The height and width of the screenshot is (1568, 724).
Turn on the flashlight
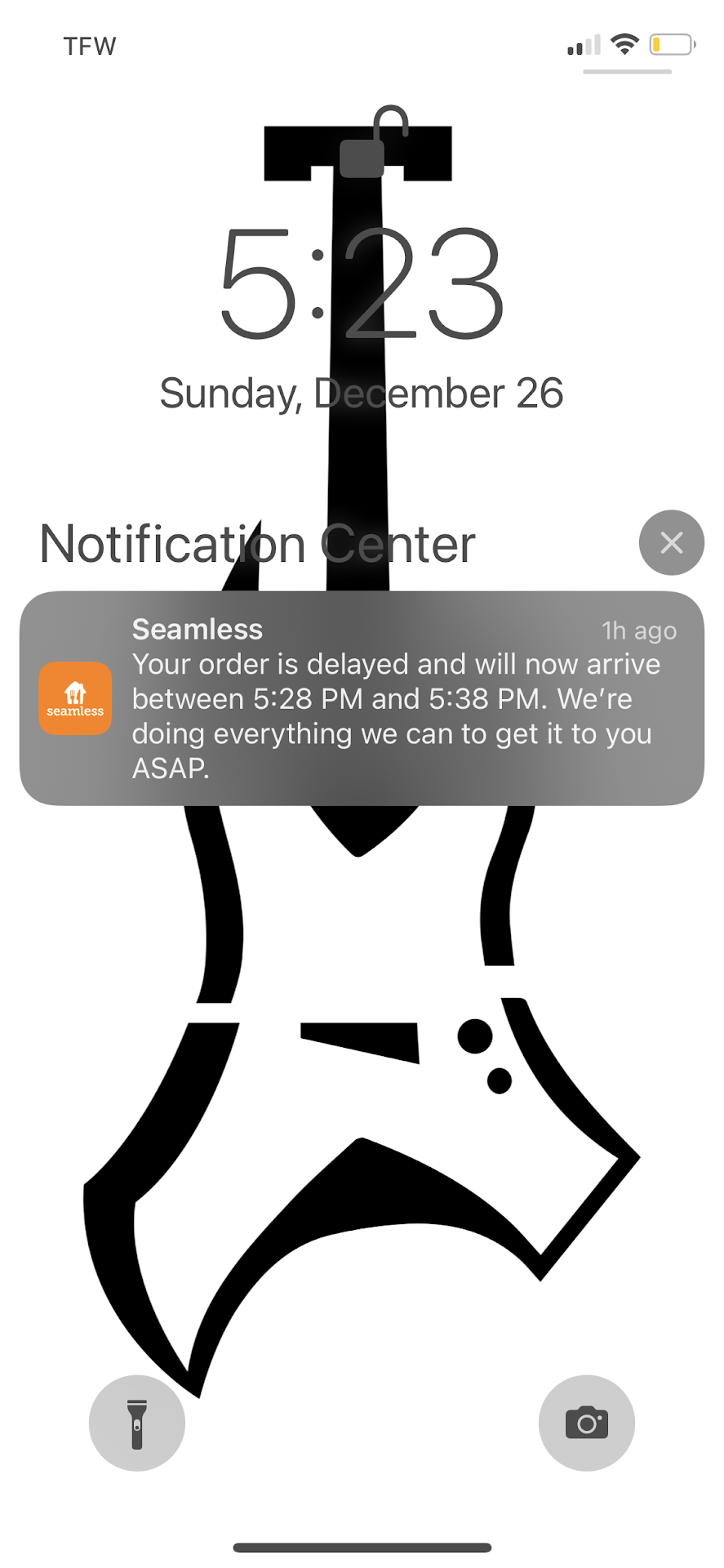(137, 1423)
